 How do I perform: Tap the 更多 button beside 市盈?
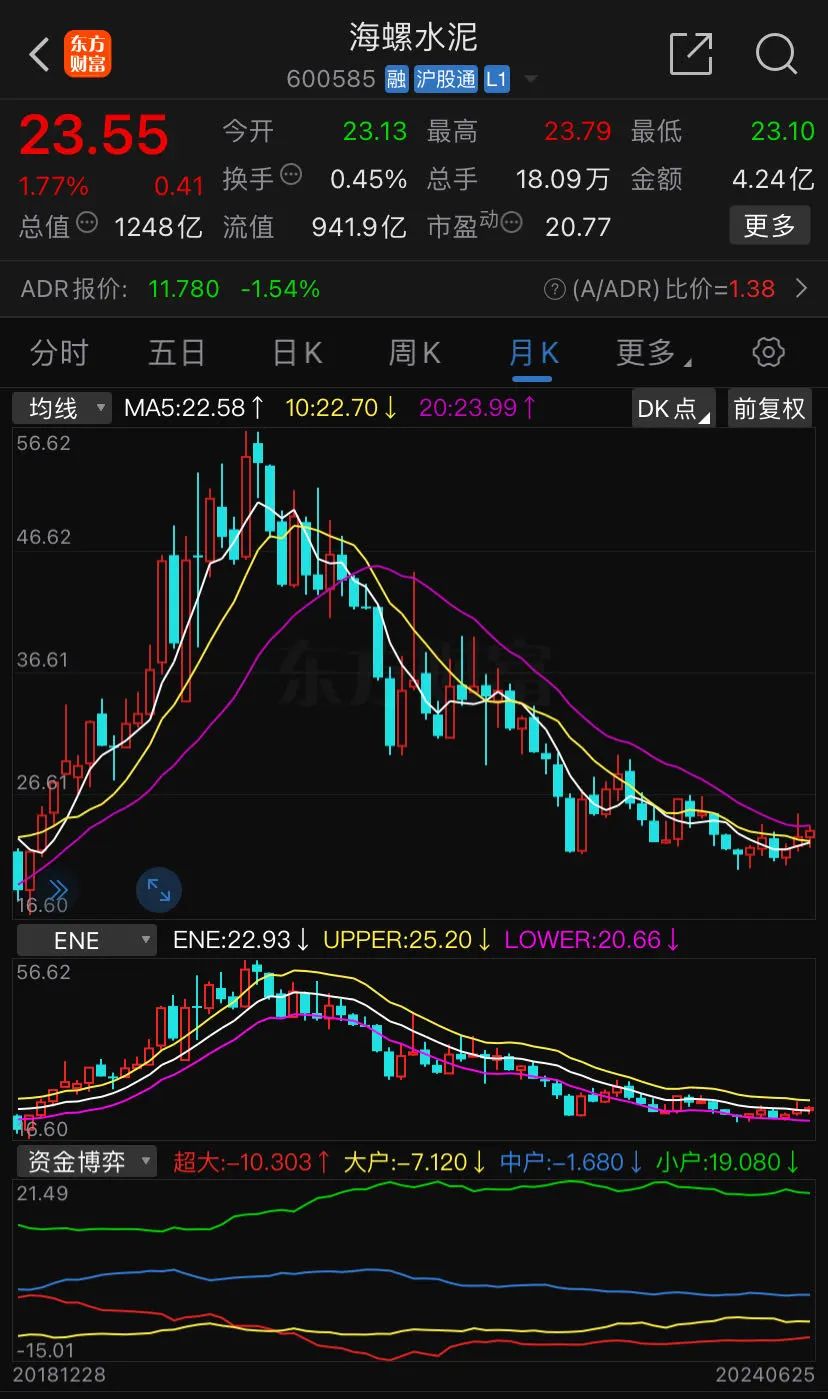[x=769, y=226]
